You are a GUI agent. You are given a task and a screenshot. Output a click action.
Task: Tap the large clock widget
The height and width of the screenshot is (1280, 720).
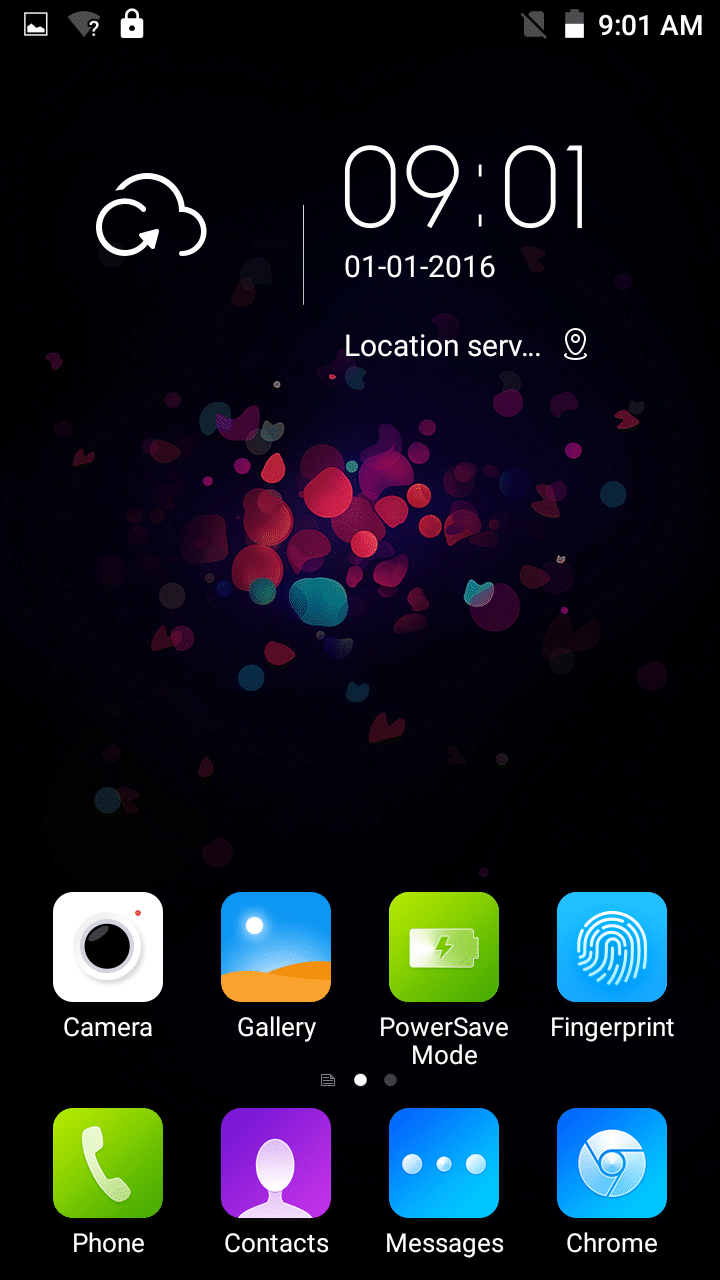[x=464, y=187]
